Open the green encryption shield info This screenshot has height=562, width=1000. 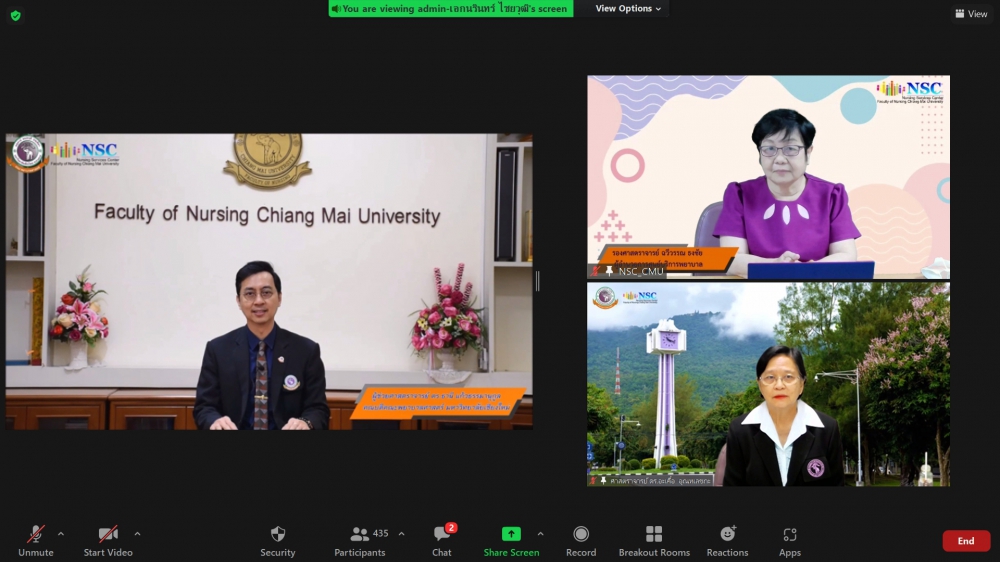click(x=15, y=15)
